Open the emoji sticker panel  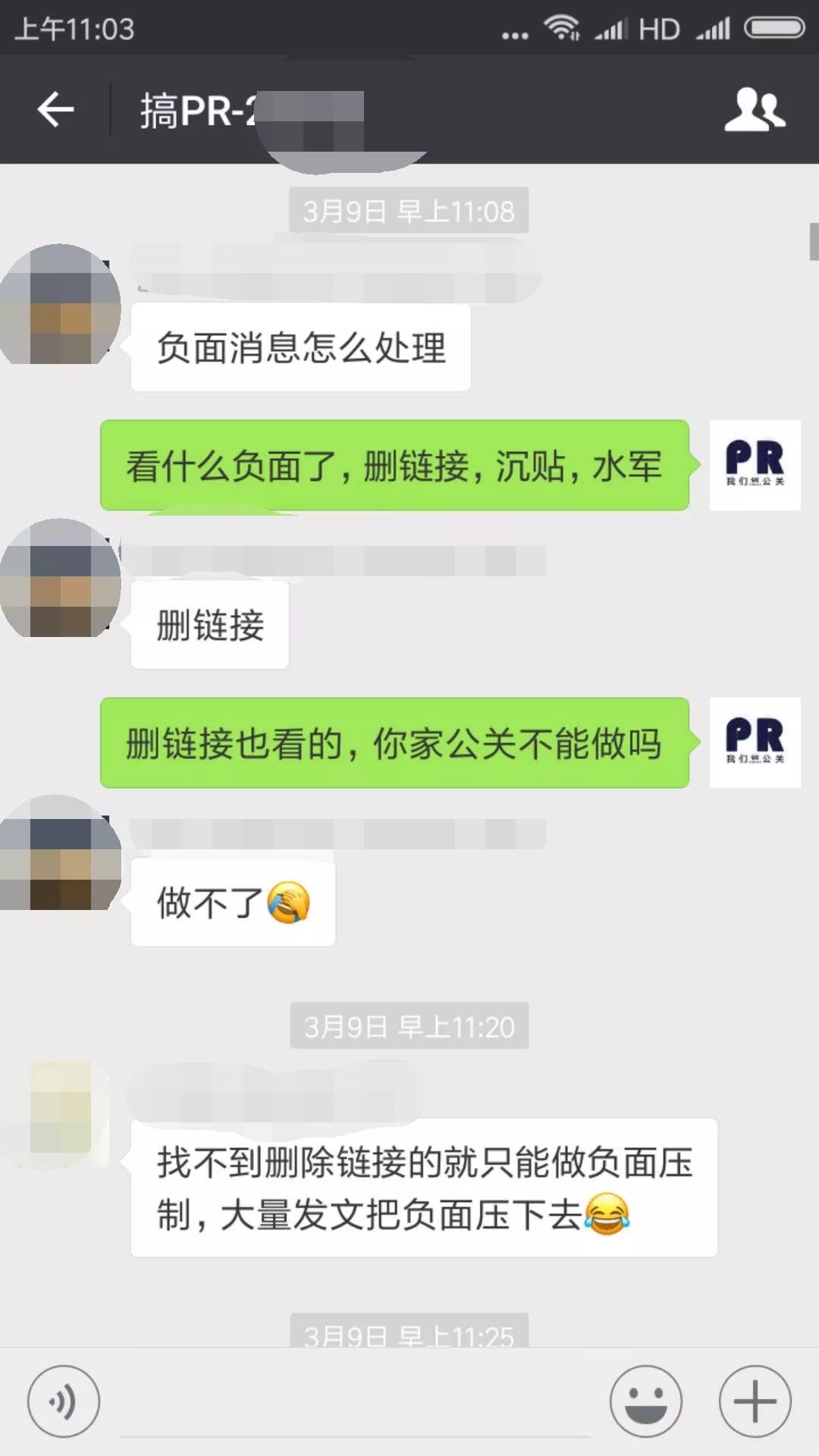(x=646, y=1401)
